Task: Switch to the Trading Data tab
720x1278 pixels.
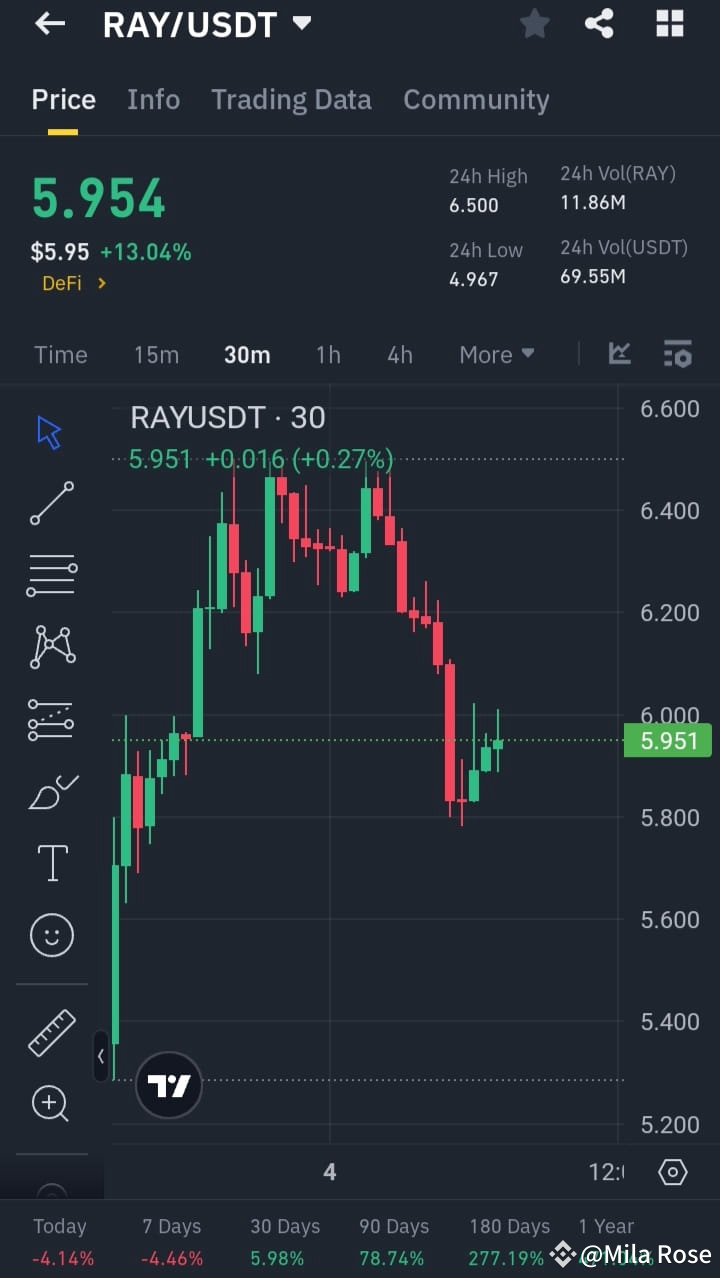Action: (291, 99)
